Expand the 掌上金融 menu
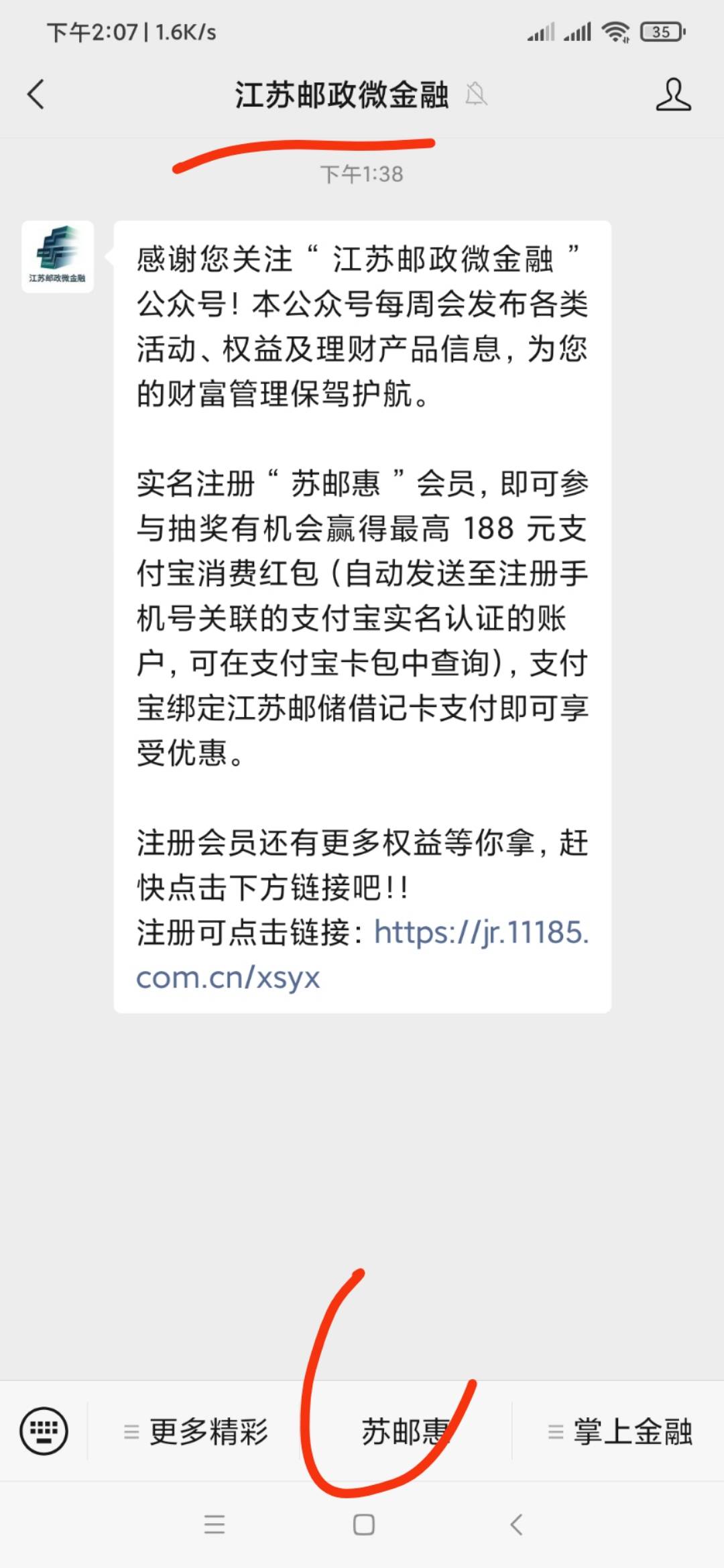This screenshot has width=724, height=1568. [619, 1431]
